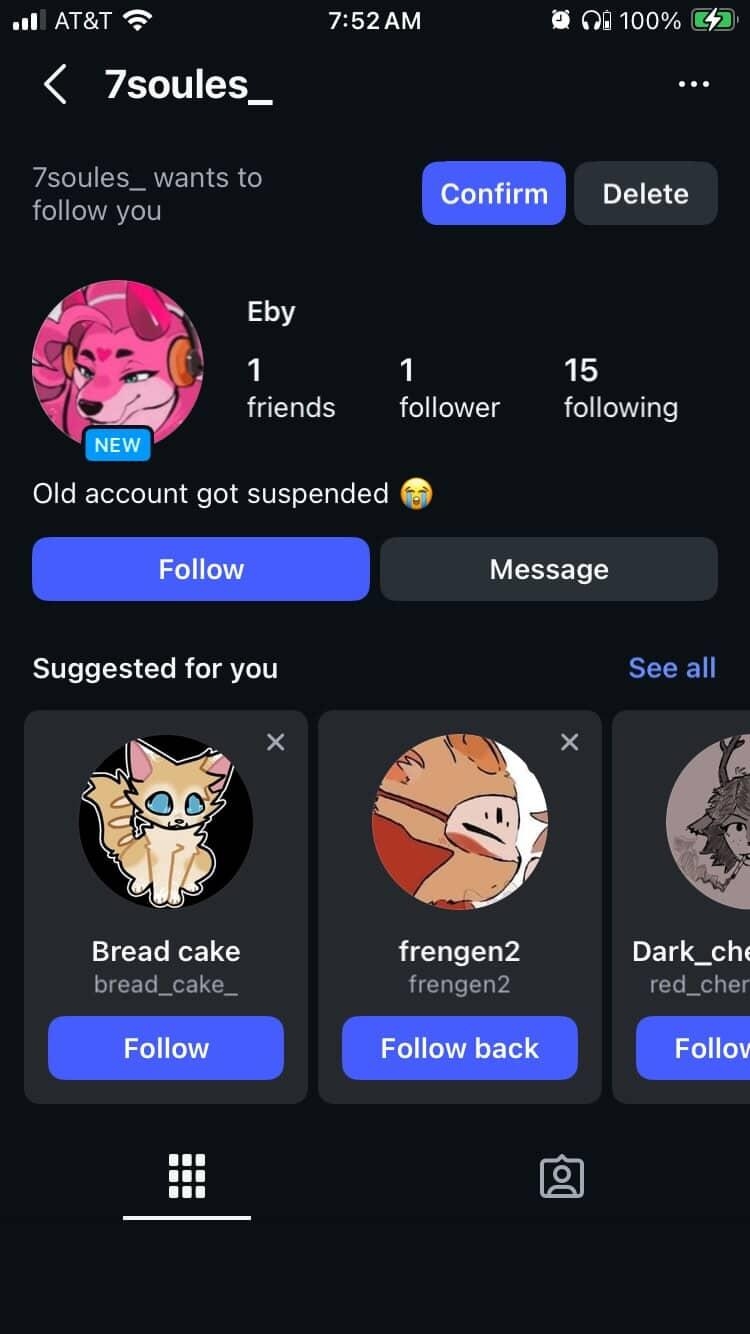
Task: Open Bread cake's suggested profile
Action: [x=165, y=822]
